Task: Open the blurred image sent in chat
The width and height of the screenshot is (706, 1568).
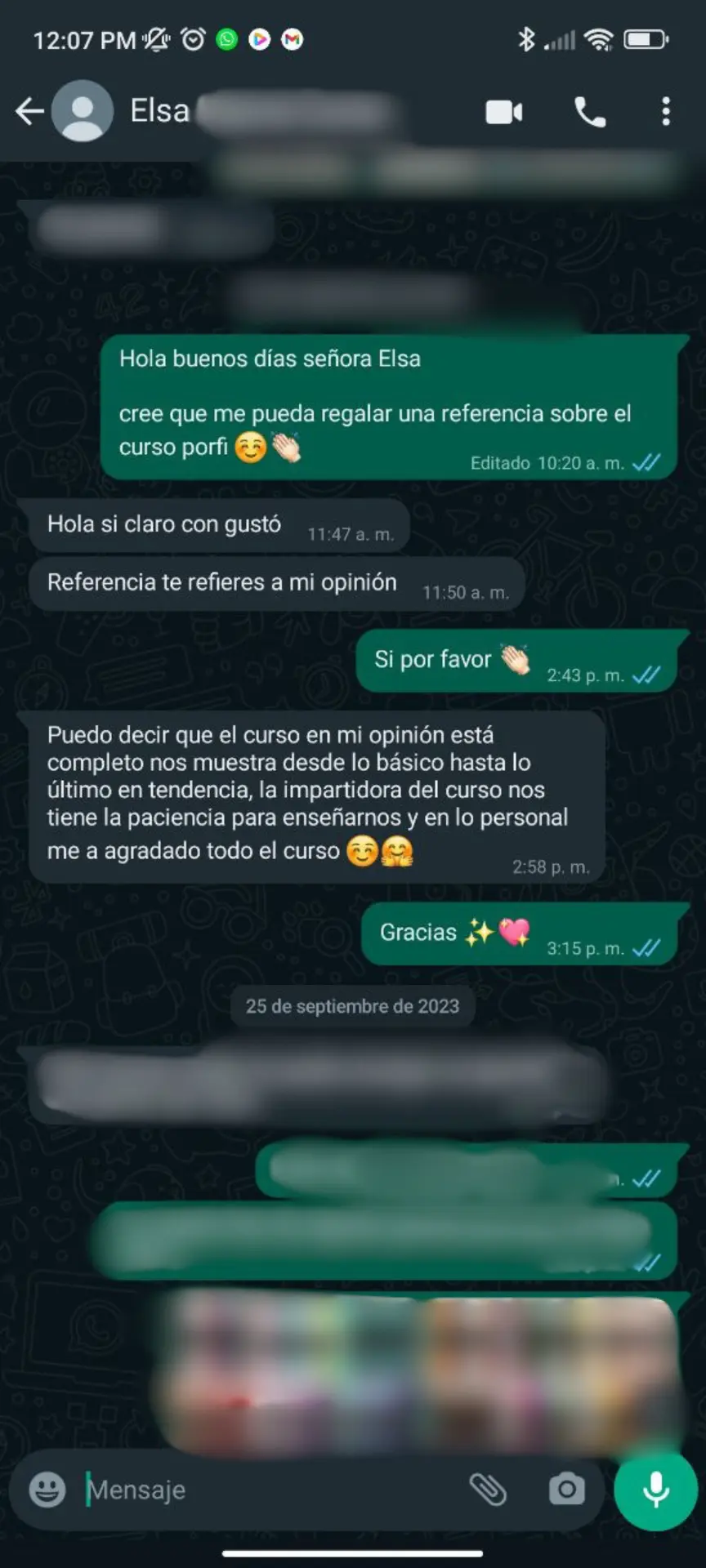Action: click(417, 1368)
